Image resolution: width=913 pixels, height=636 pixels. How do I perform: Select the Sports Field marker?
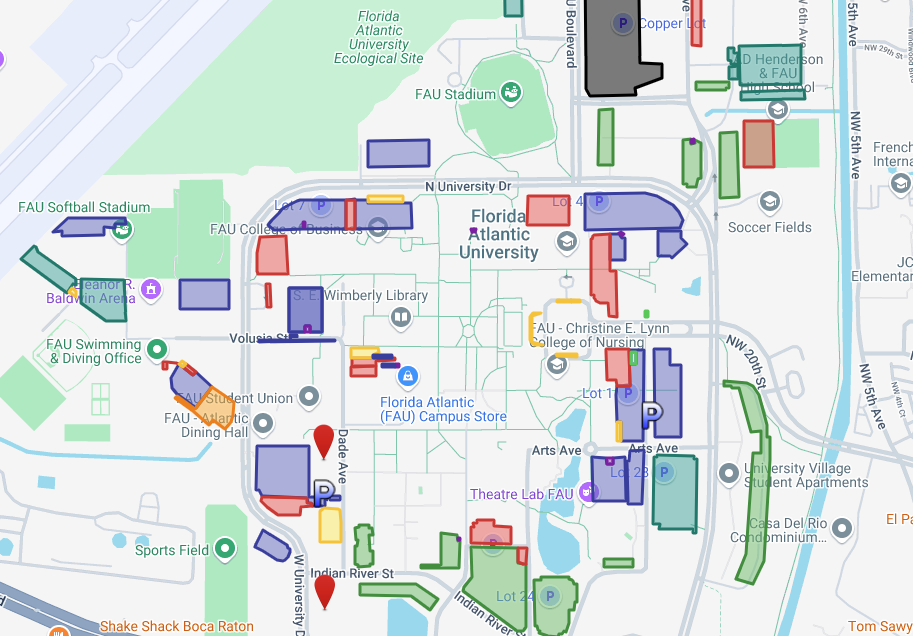(226, 548)
